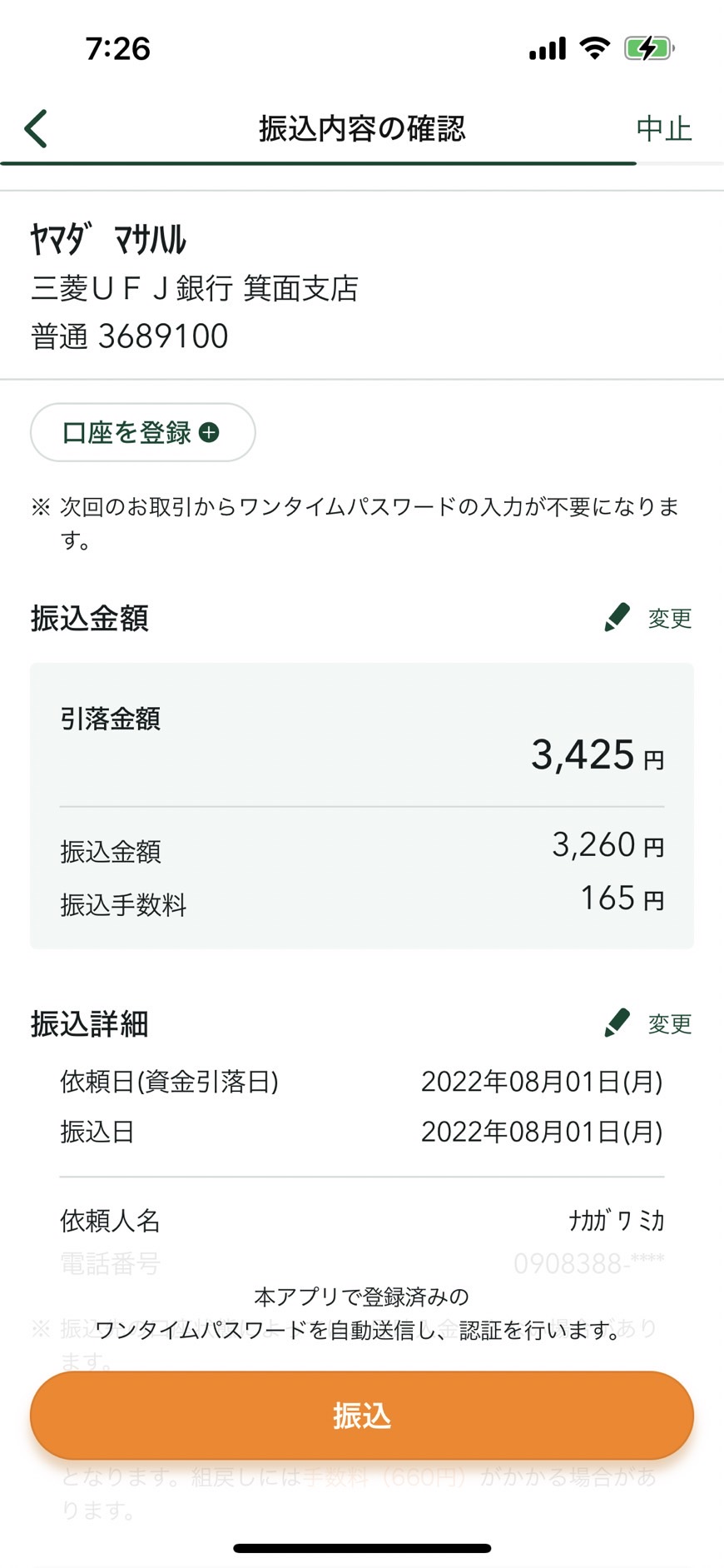
Task: Tap 中止 to cancel the transfer
Action: pyautogui.click(x=663, y=129)
